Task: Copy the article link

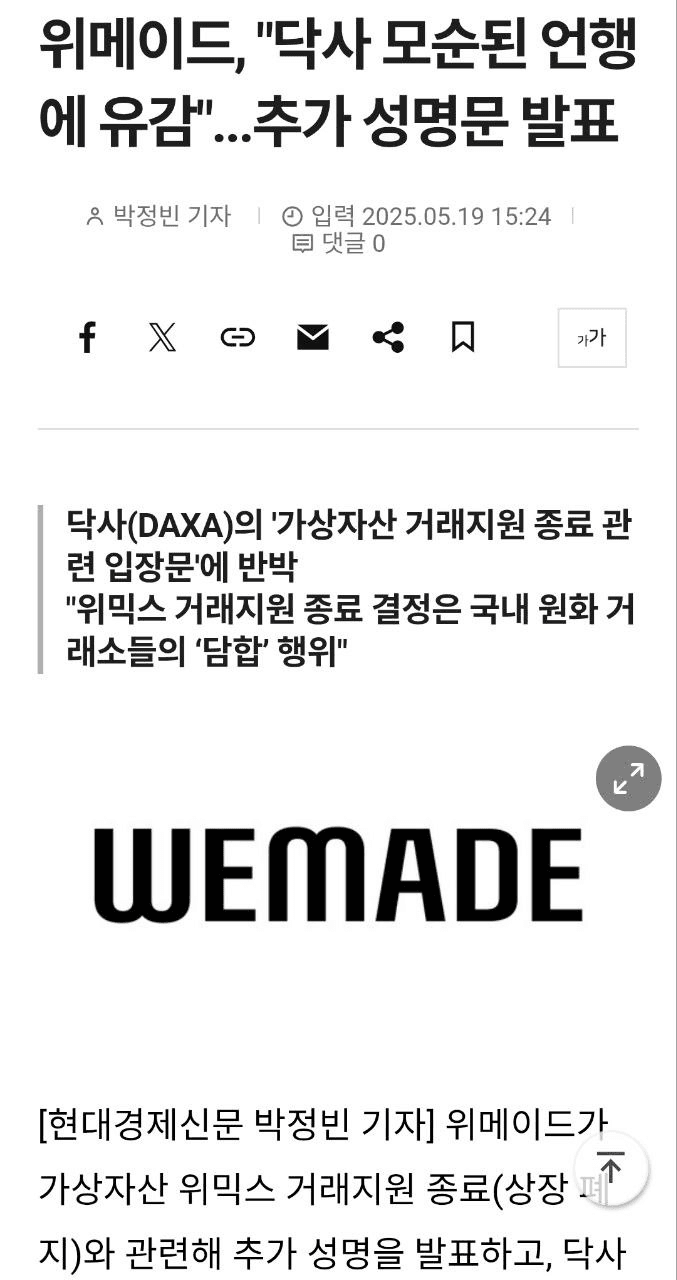Action: 237,338
